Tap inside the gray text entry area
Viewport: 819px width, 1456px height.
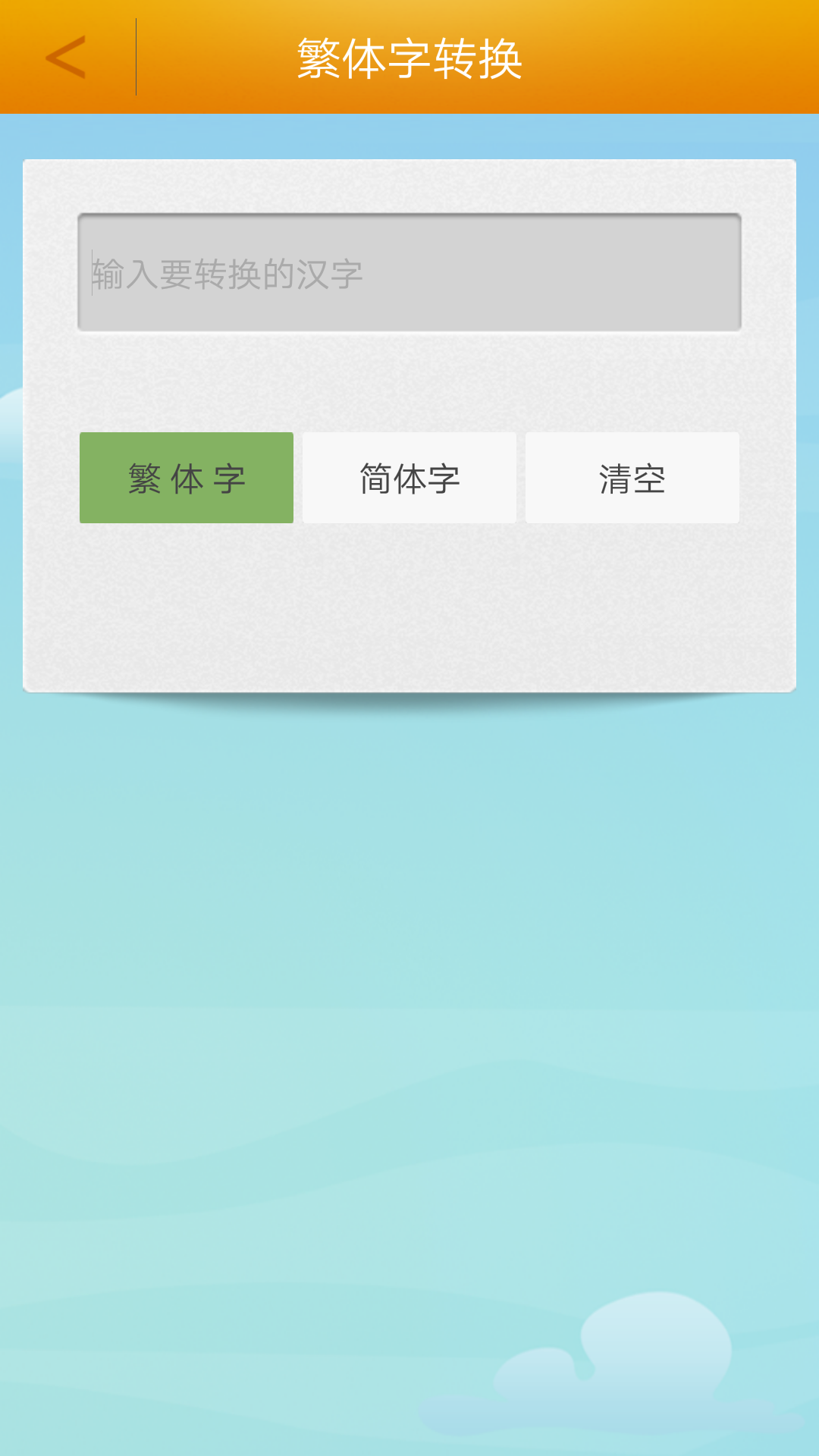coord(409,273)
